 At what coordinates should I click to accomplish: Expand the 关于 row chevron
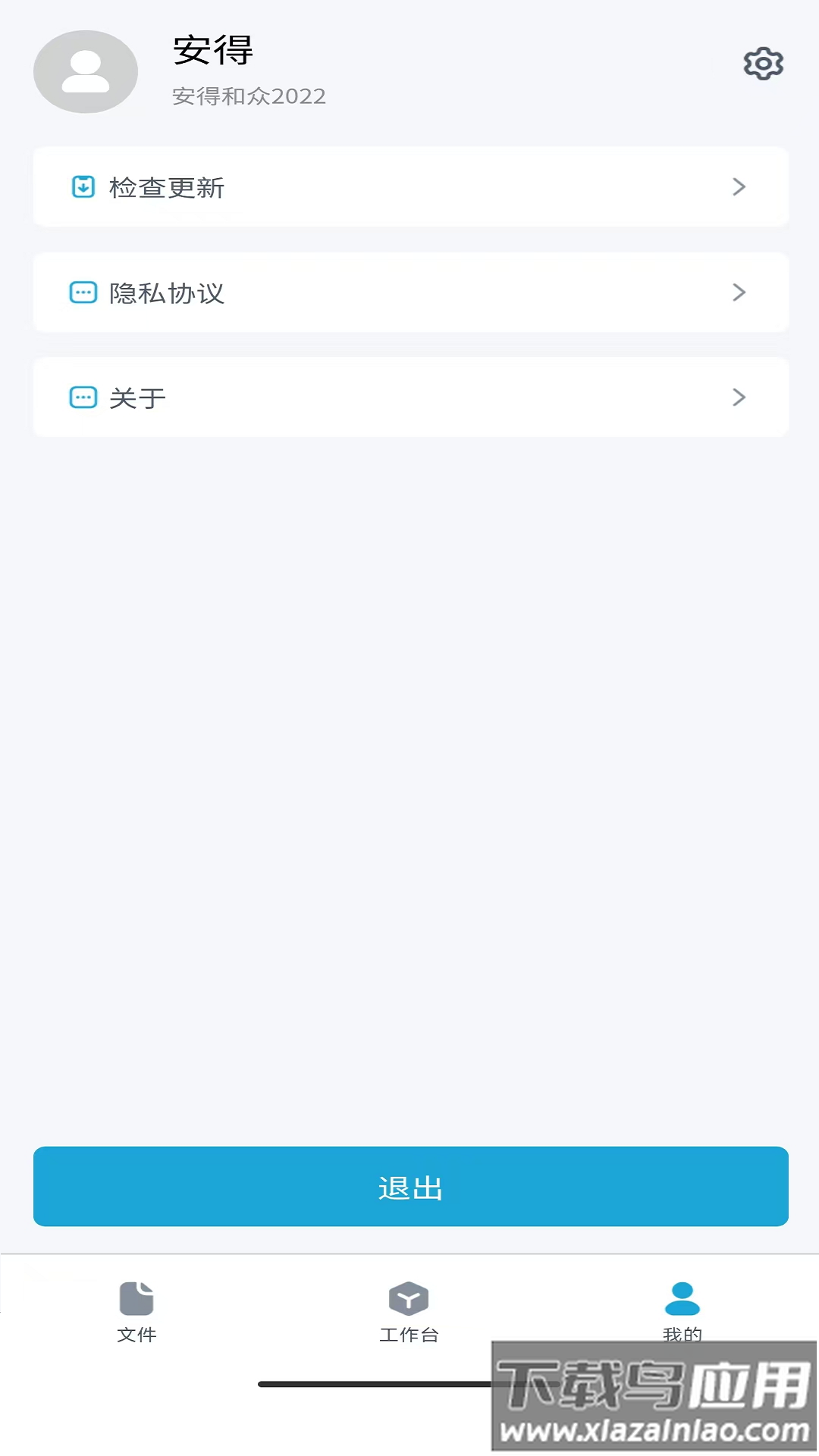pos(739,397)
